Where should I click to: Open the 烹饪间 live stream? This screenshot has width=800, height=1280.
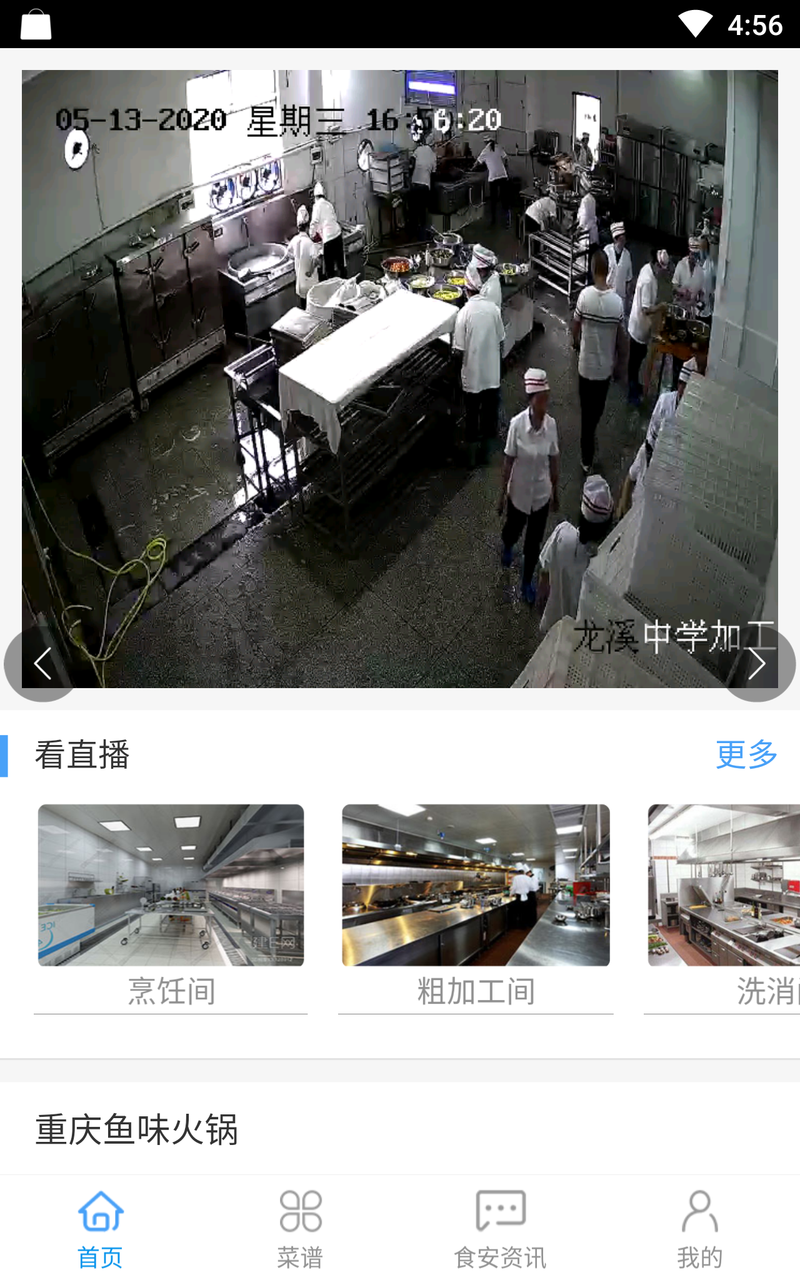click(x=171, y=908)
